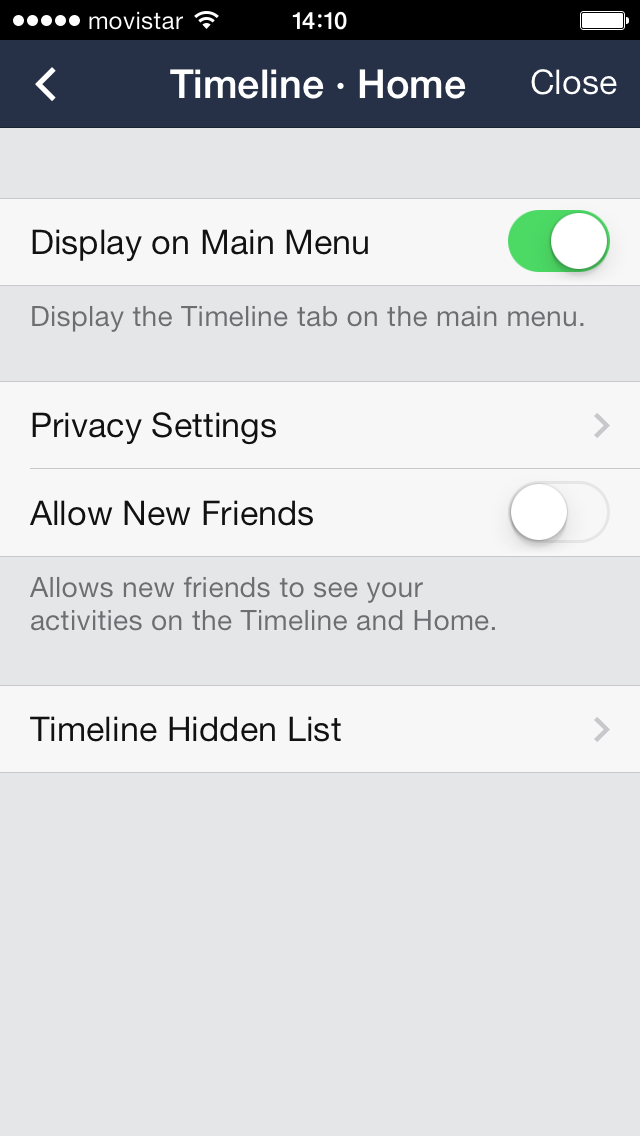
Task: Open Privacy Settings
Action: [x=320, y=426]
